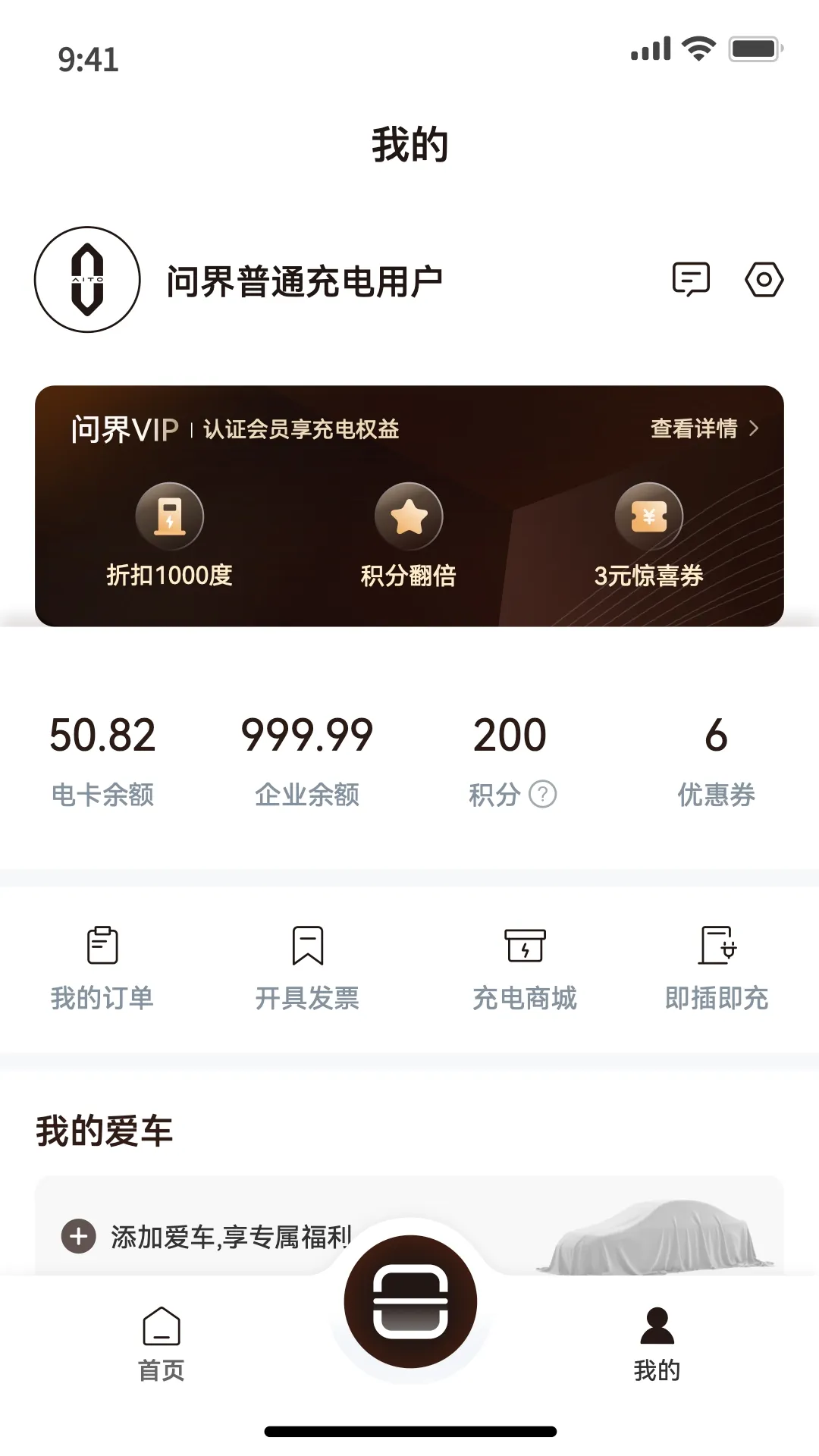Viewport: 819px width, 1456px height.
Task: Select the 折扣1000度 charging discount icon
Action: (170, 516)
